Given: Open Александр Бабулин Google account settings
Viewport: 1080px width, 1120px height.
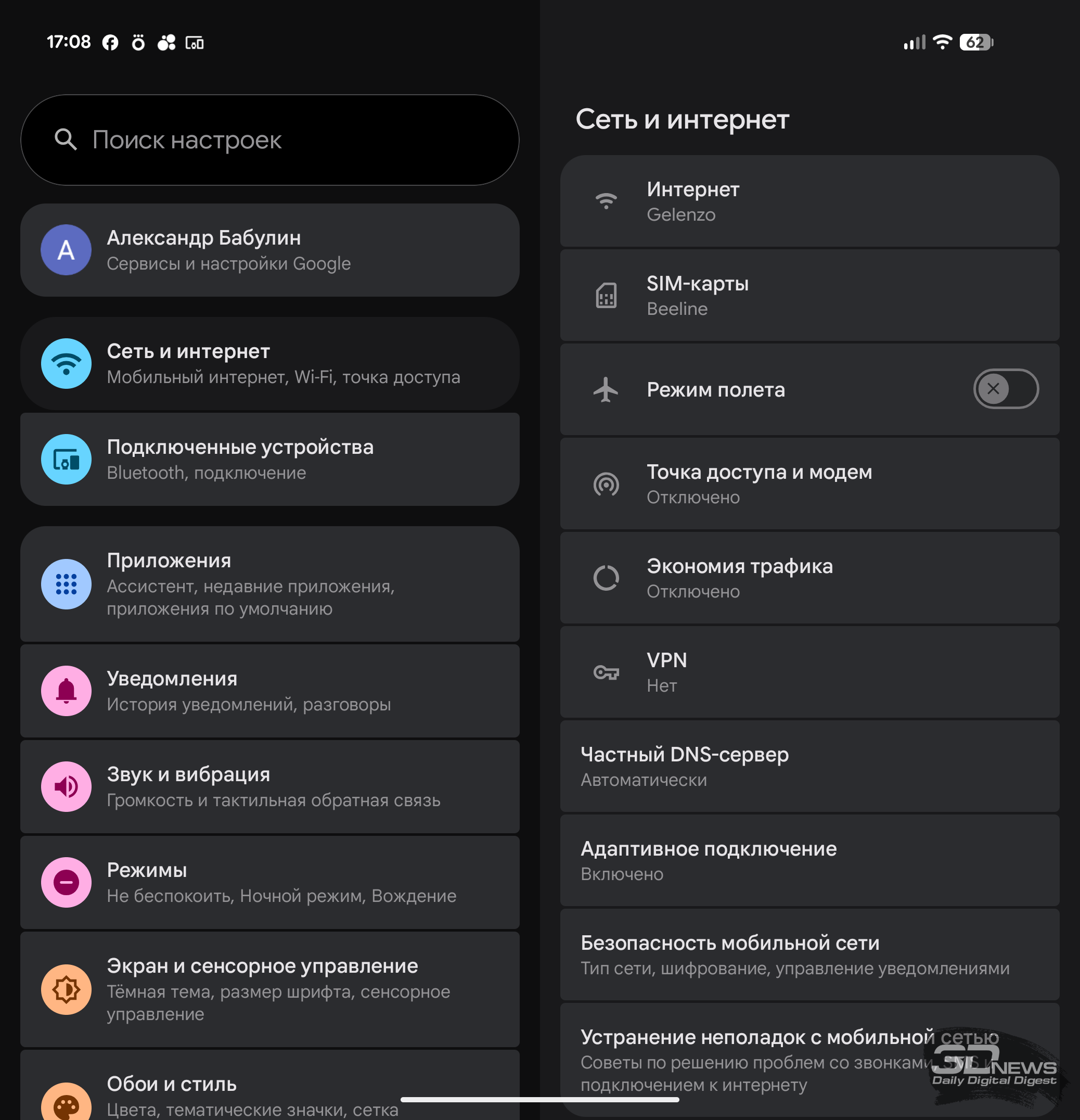Looking at the screenshot, I should point(269,250).
